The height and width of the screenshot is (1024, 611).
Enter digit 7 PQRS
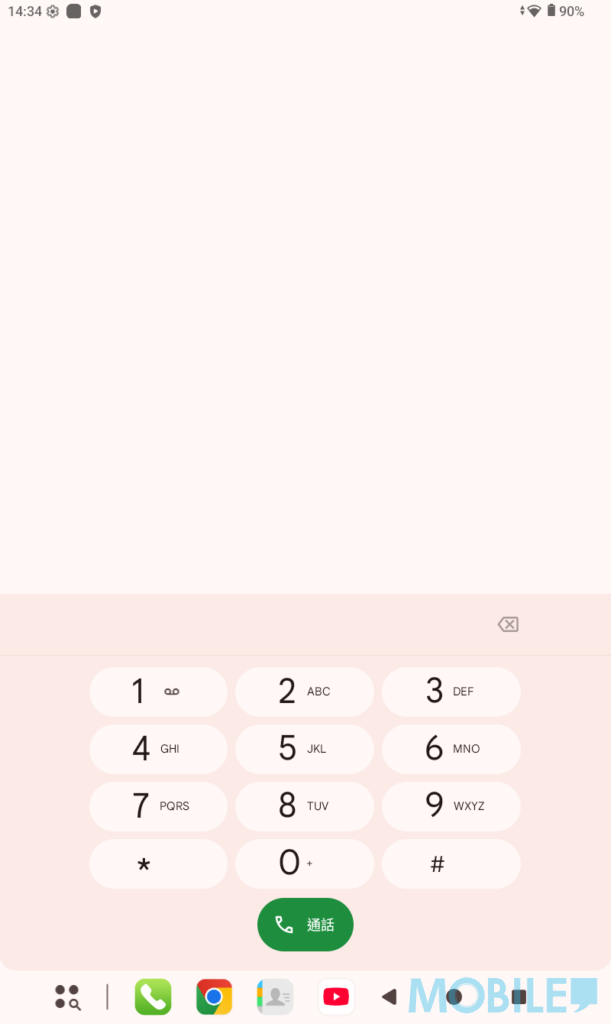158,806
